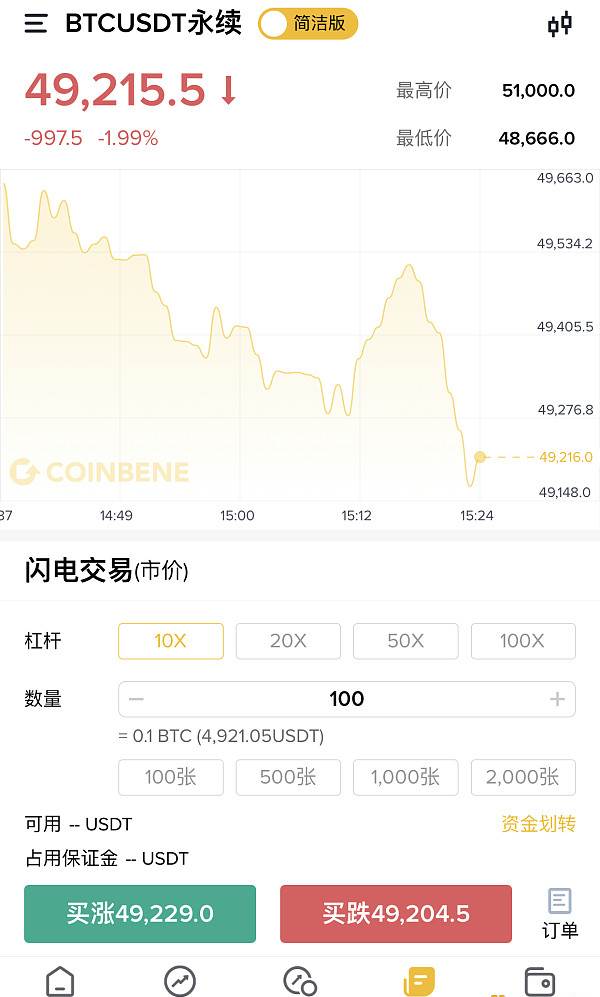
Task: Open the hamburger menu beside BTCUSDT永续
Action: coord(36,24)
